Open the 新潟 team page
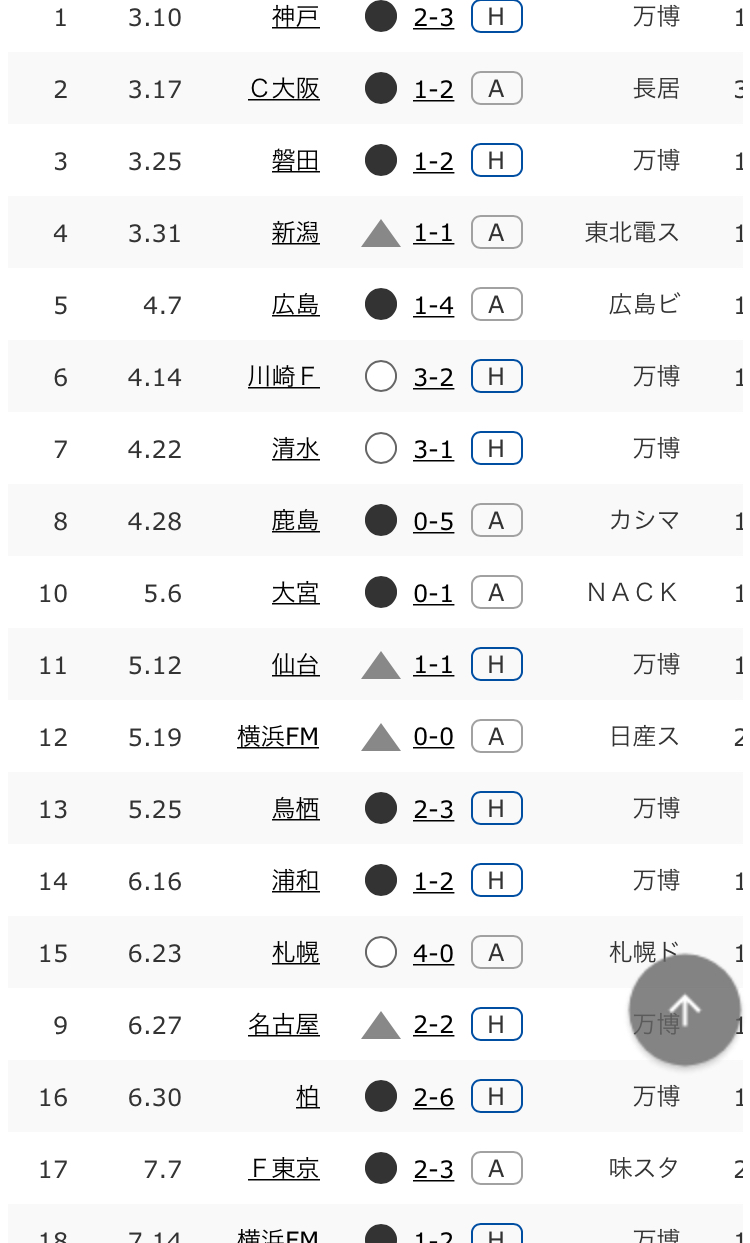 pyautogui.click(x=295, y=233)
